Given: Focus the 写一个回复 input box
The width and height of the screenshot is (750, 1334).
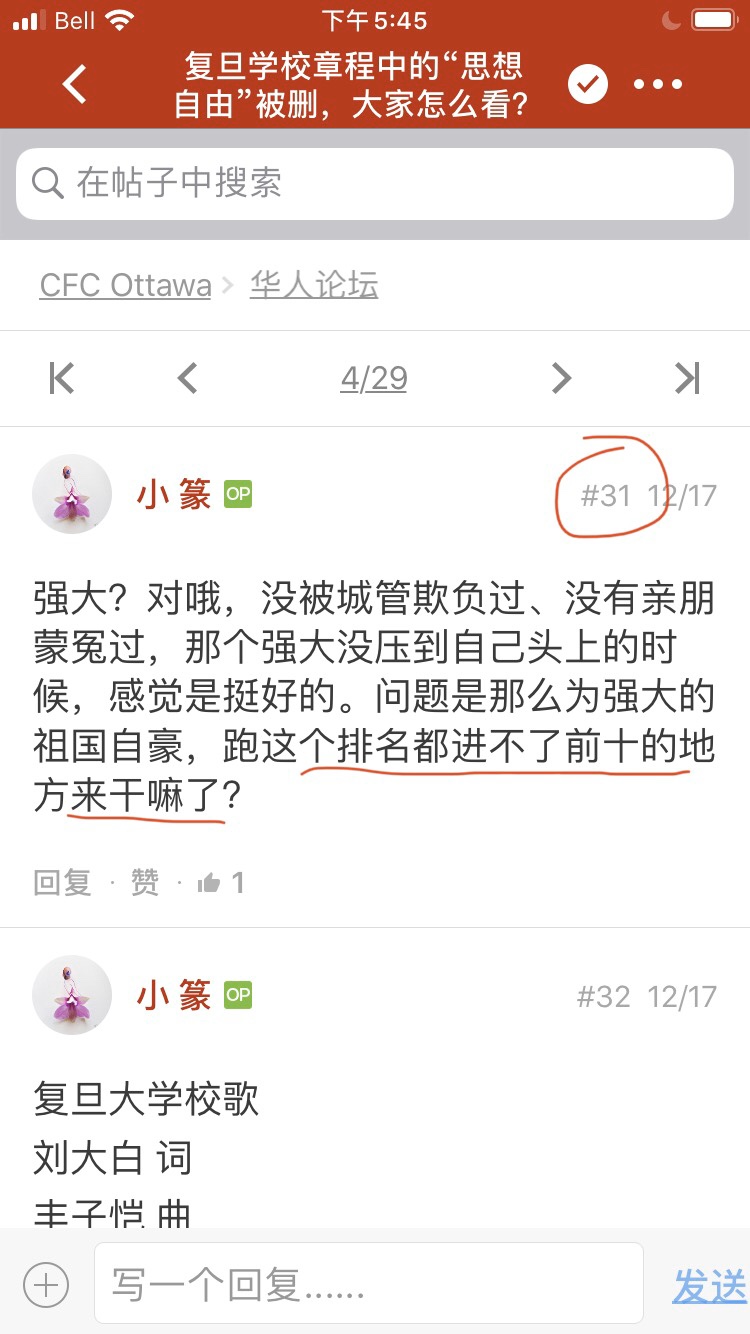Looking at the screenshot, I should tap(368, 1284).
